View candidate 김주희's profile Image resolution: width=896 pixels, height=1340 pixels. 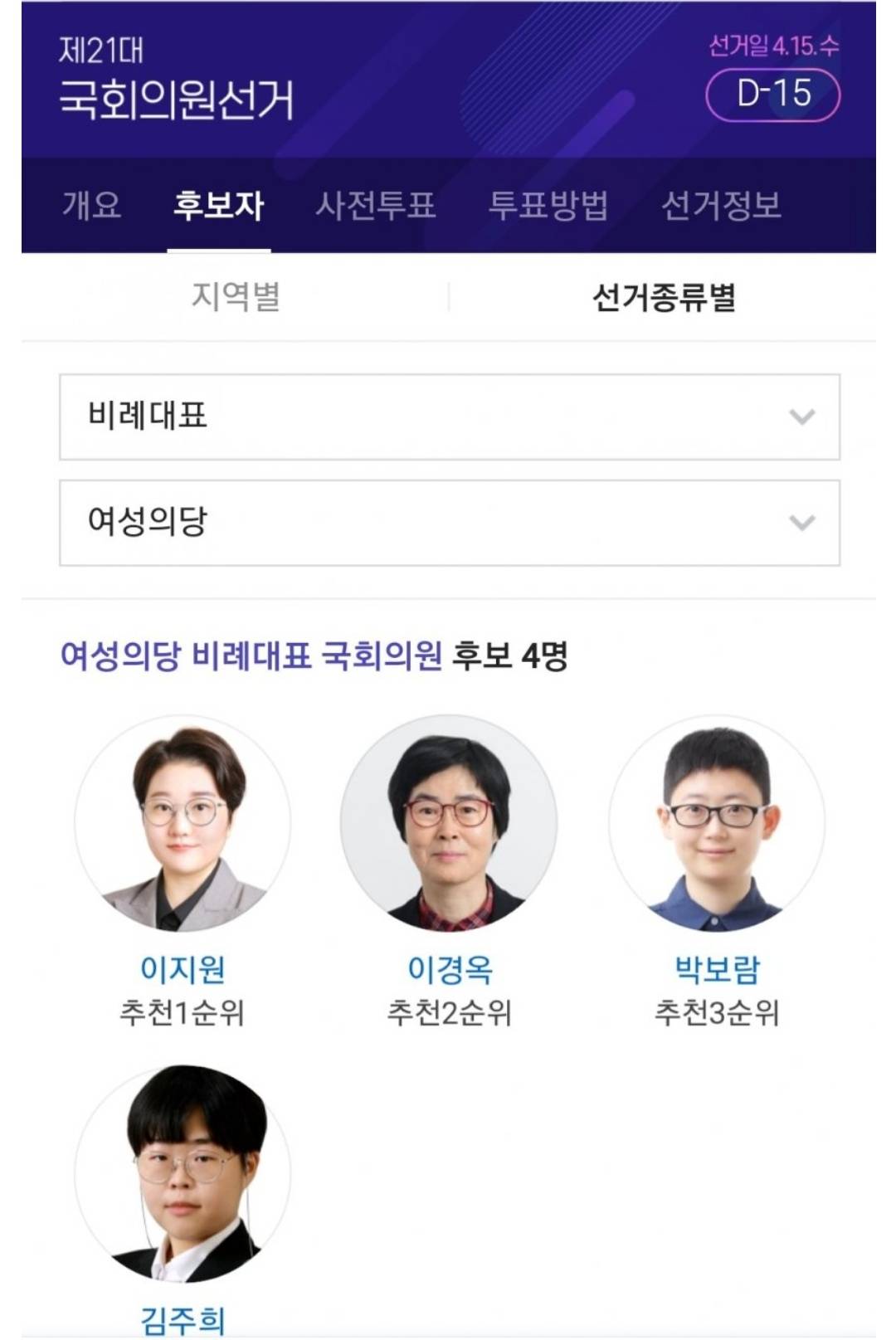click(x=183, y=1174)
